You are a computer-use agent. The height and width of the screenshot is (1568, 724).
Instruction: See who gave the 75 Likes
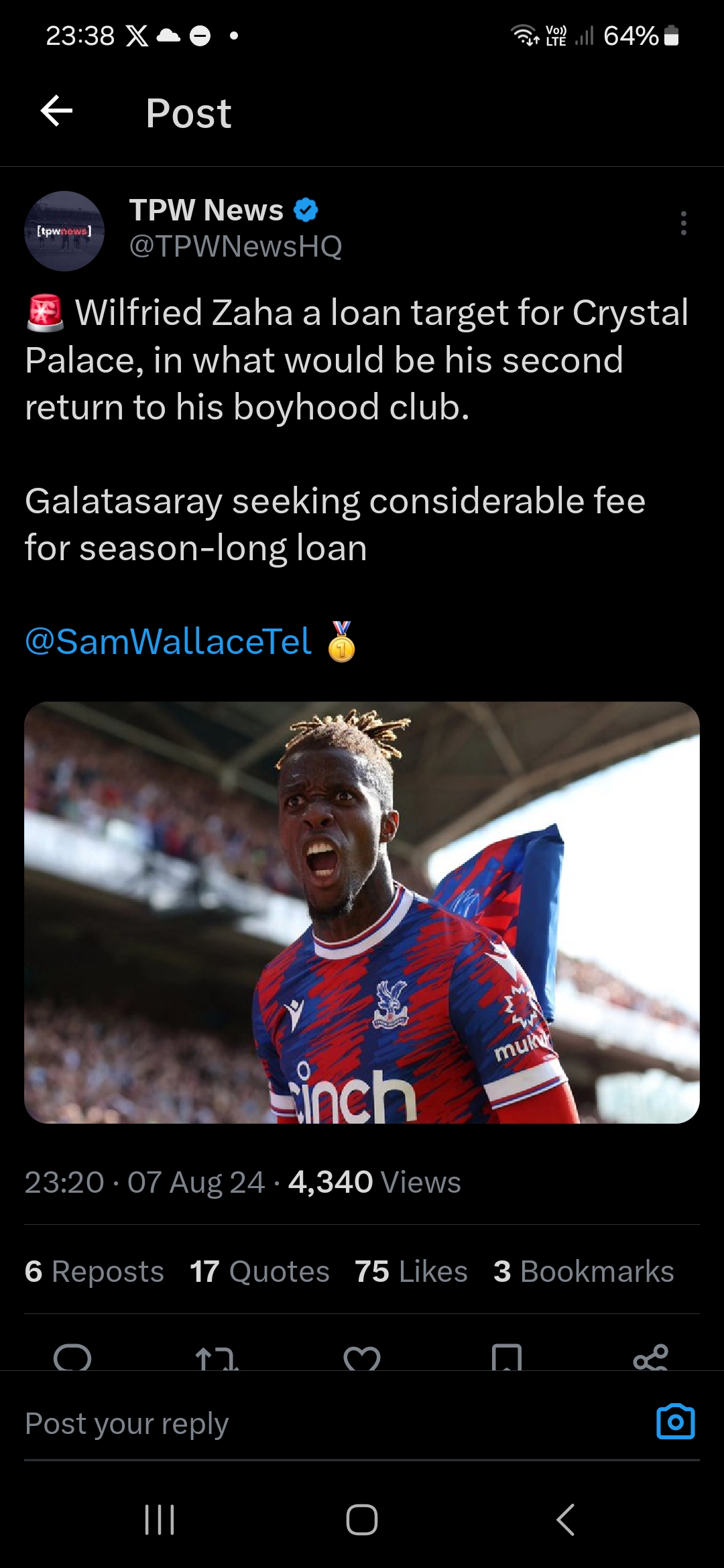coord(411,1271)
